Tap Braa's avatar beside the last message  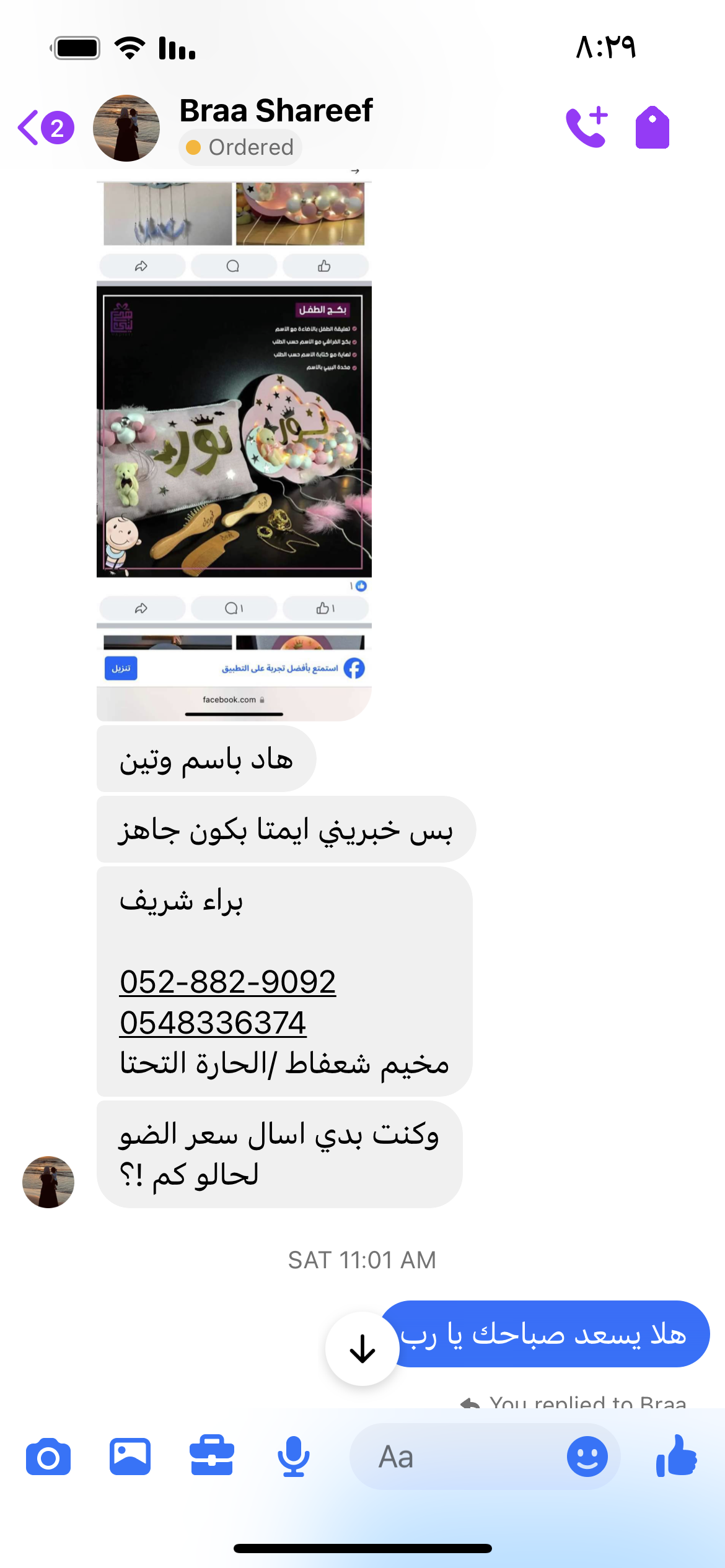48,1182
